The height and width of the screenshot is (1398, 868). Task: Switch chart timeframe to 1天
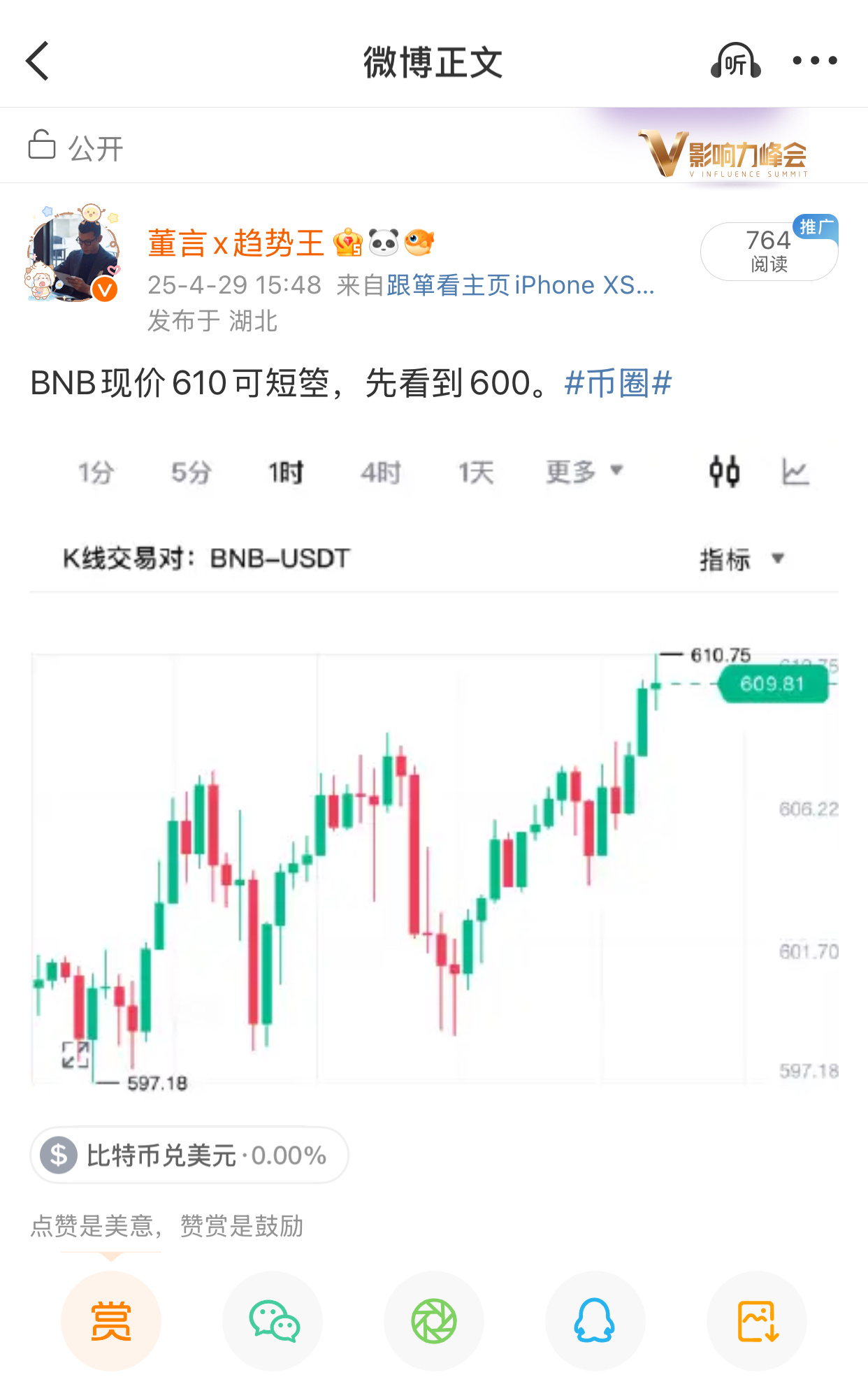[475, 473]
